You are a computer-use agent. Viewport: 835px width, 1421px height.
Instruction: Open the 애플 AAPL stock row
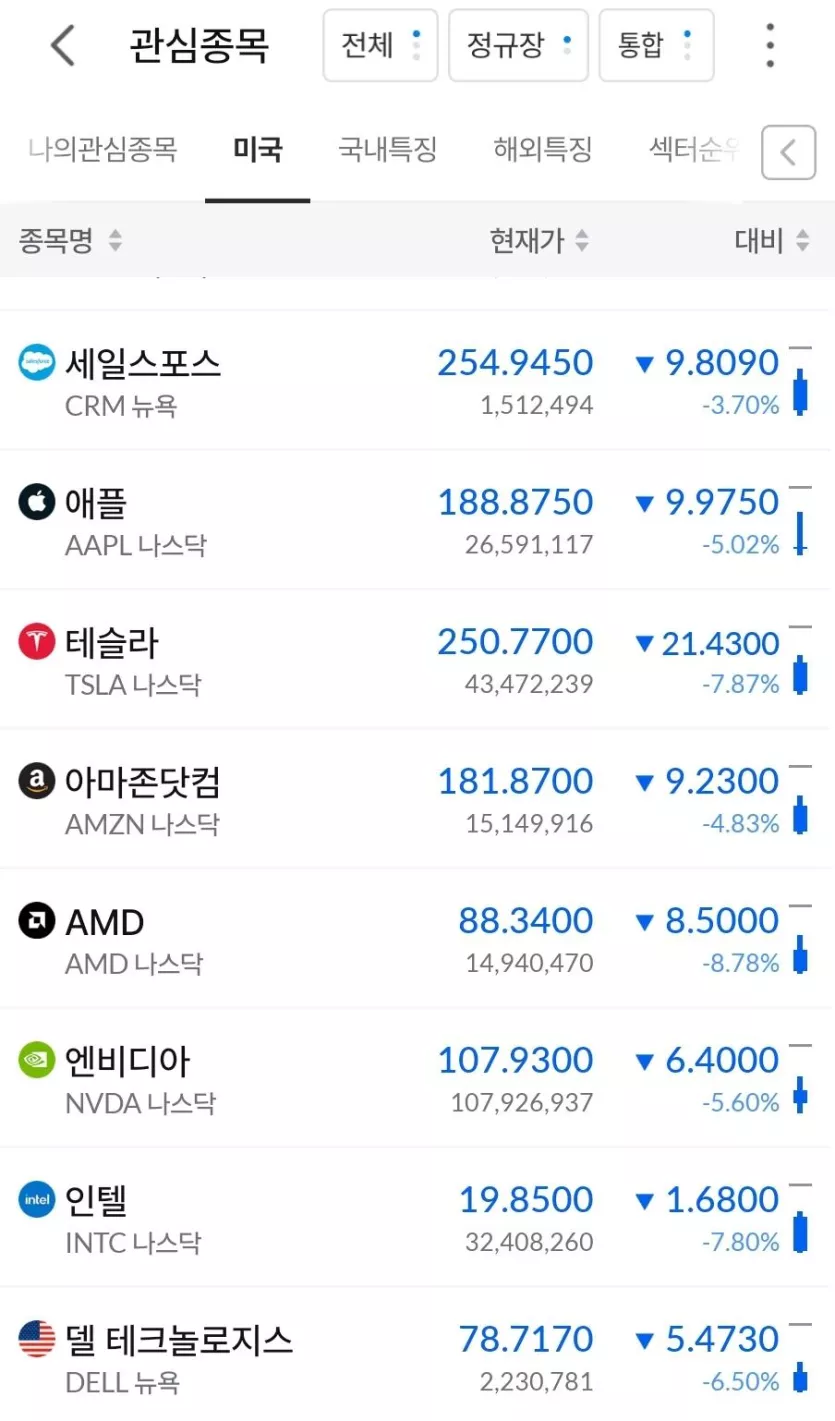click(417, 520)
